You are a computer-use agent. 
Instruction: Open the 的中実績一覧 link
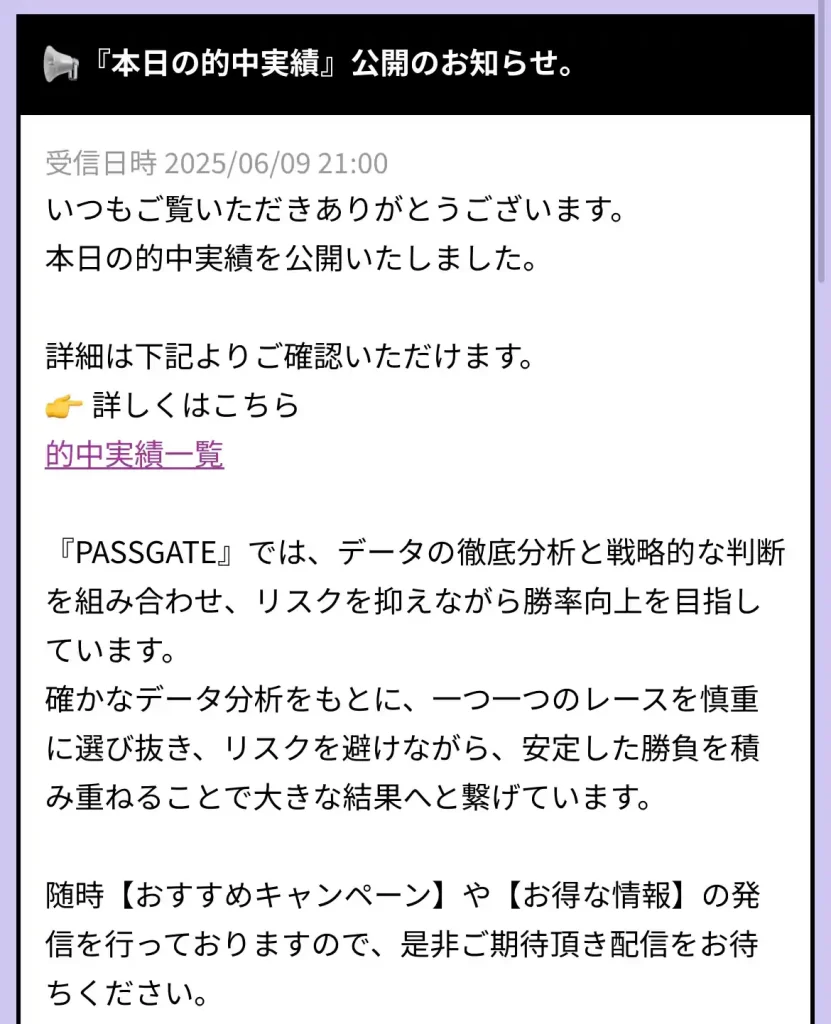point(135,454)
